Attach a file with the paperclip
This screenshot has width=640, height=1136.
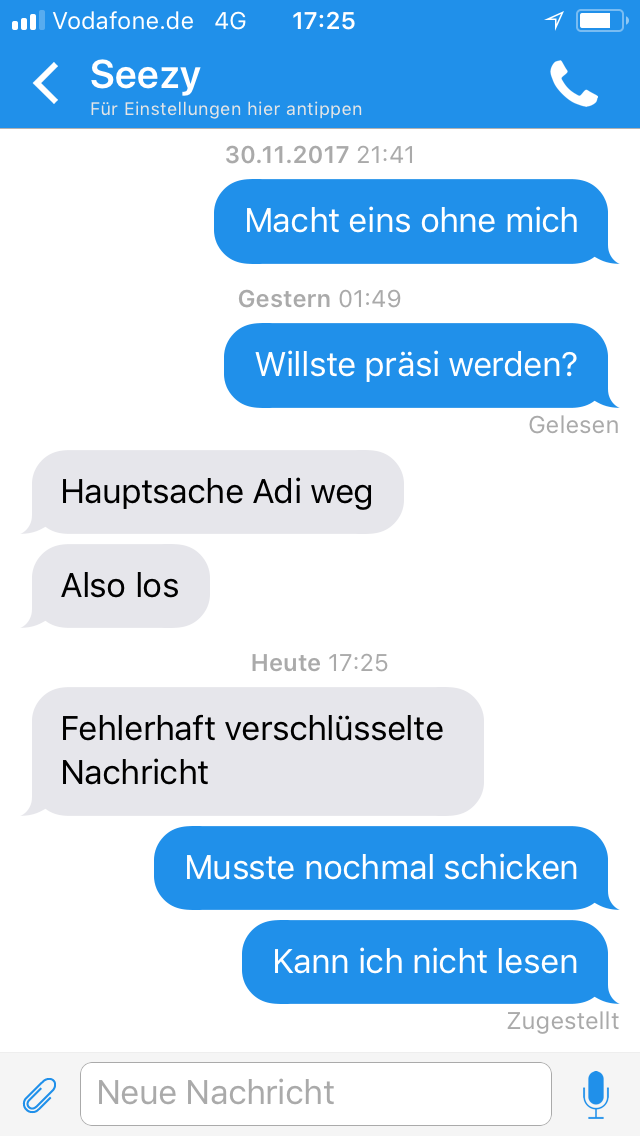pos(39,1094)
